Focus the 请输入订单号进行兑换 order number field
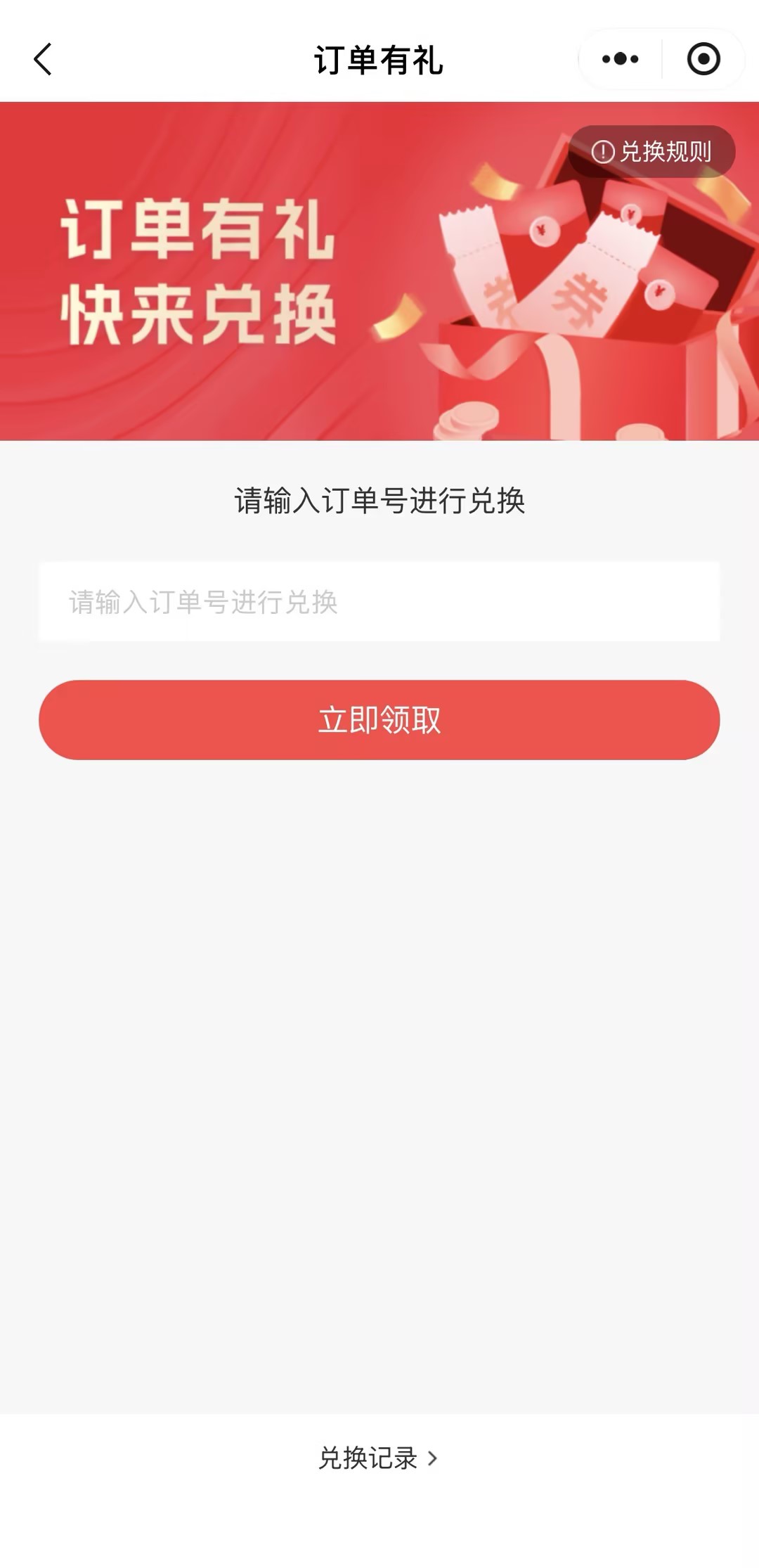 (379, 602)
